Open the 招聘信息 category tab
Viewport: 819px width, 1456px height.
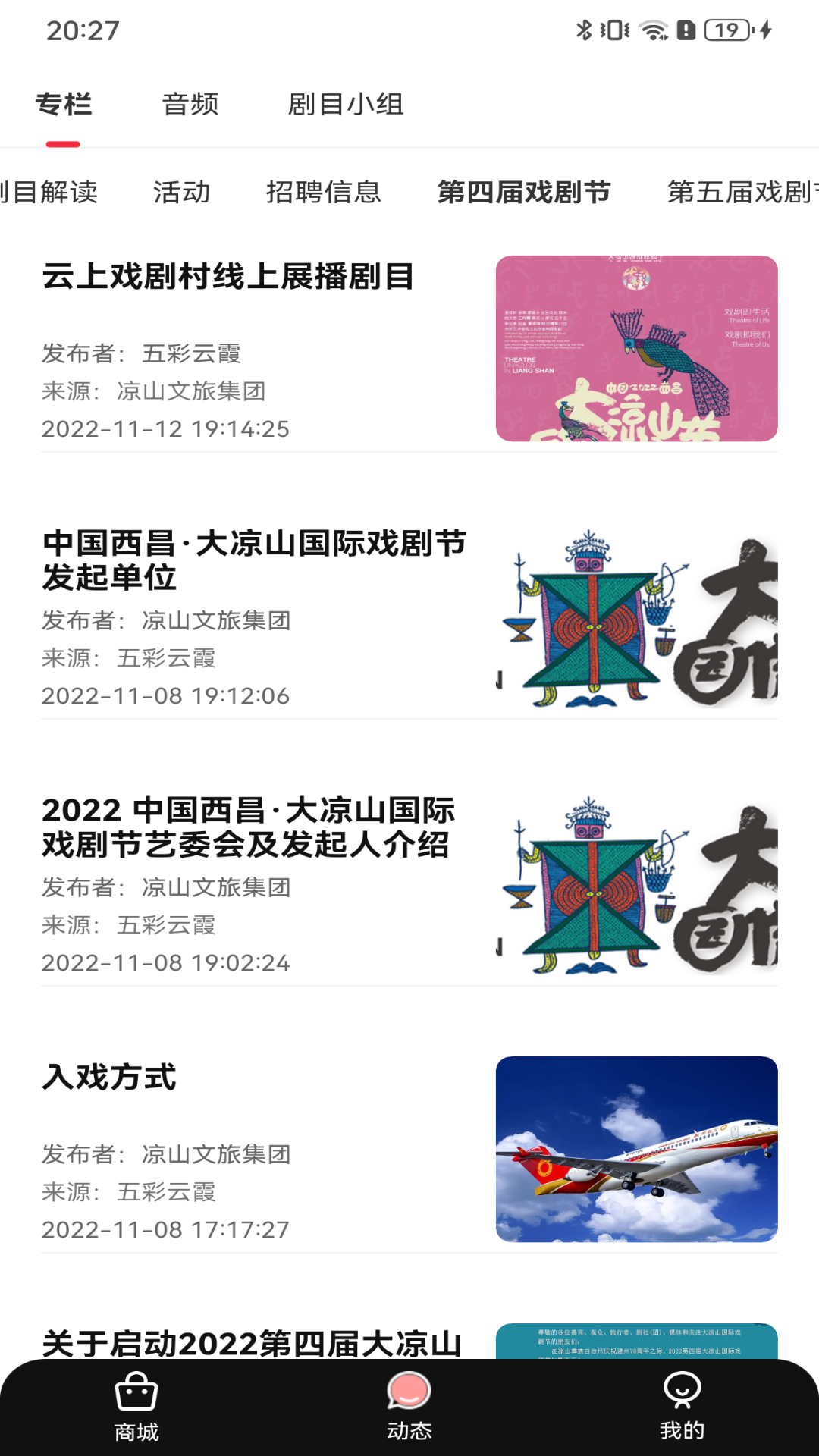coord(326,193)
